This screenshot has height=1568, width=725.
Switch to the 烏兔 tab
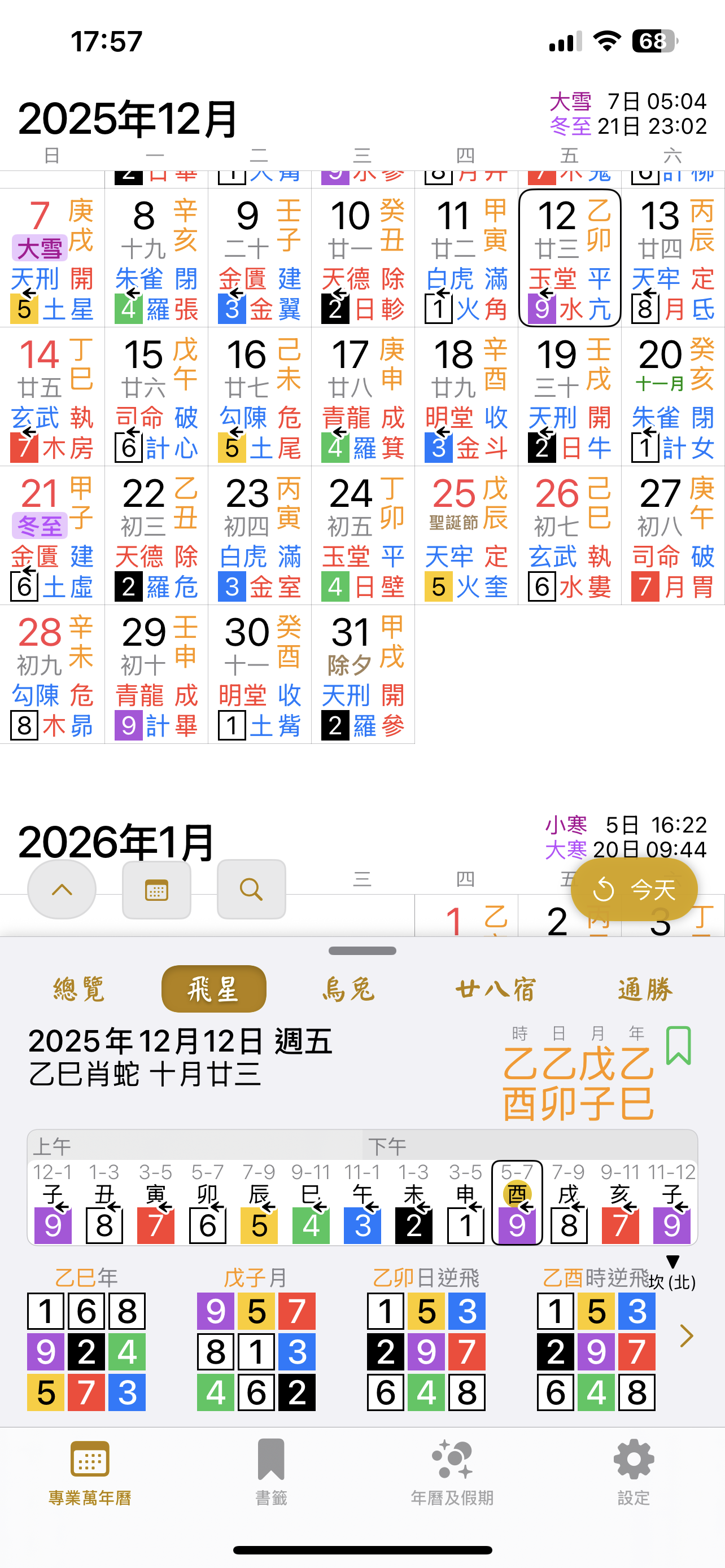[348, 988]
